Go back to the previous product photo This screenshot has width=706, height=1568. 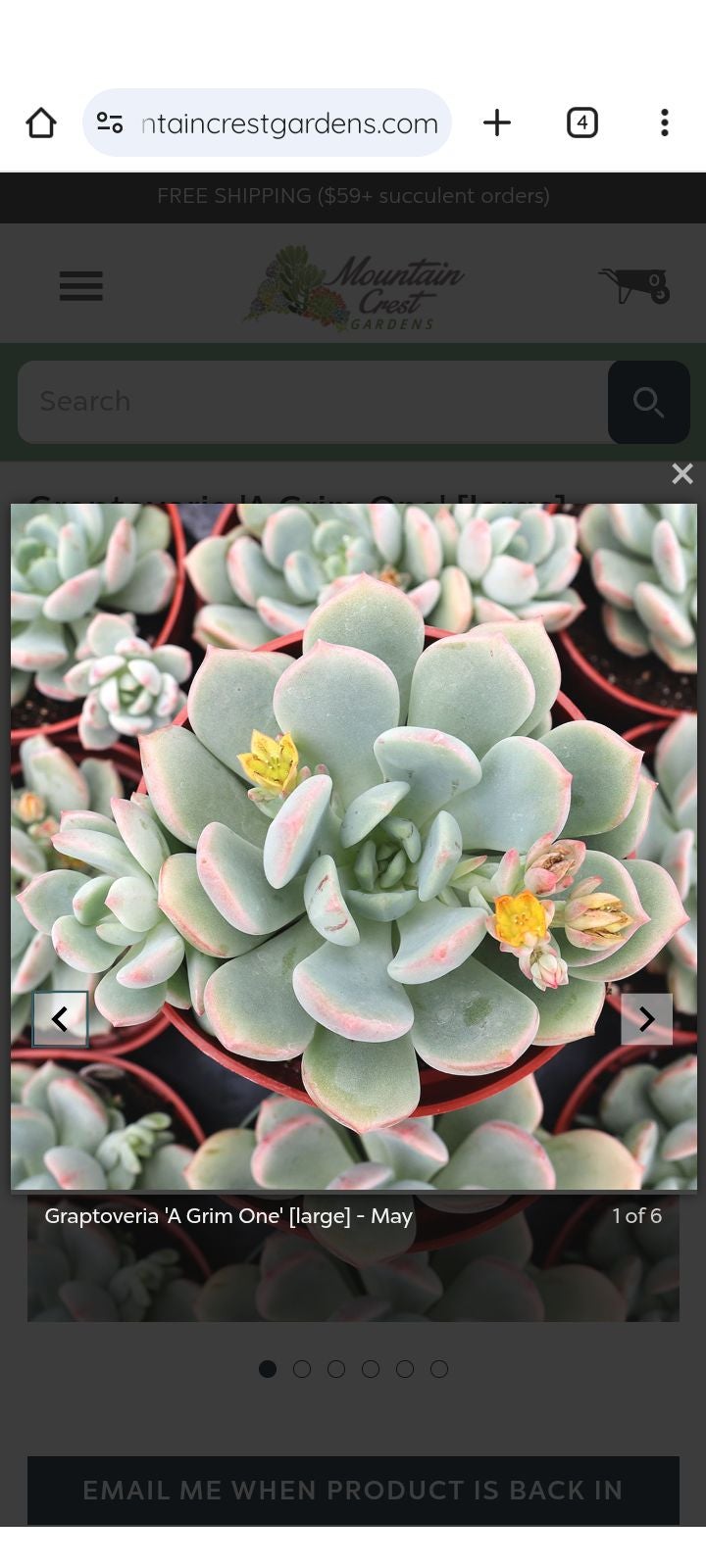61,1018
